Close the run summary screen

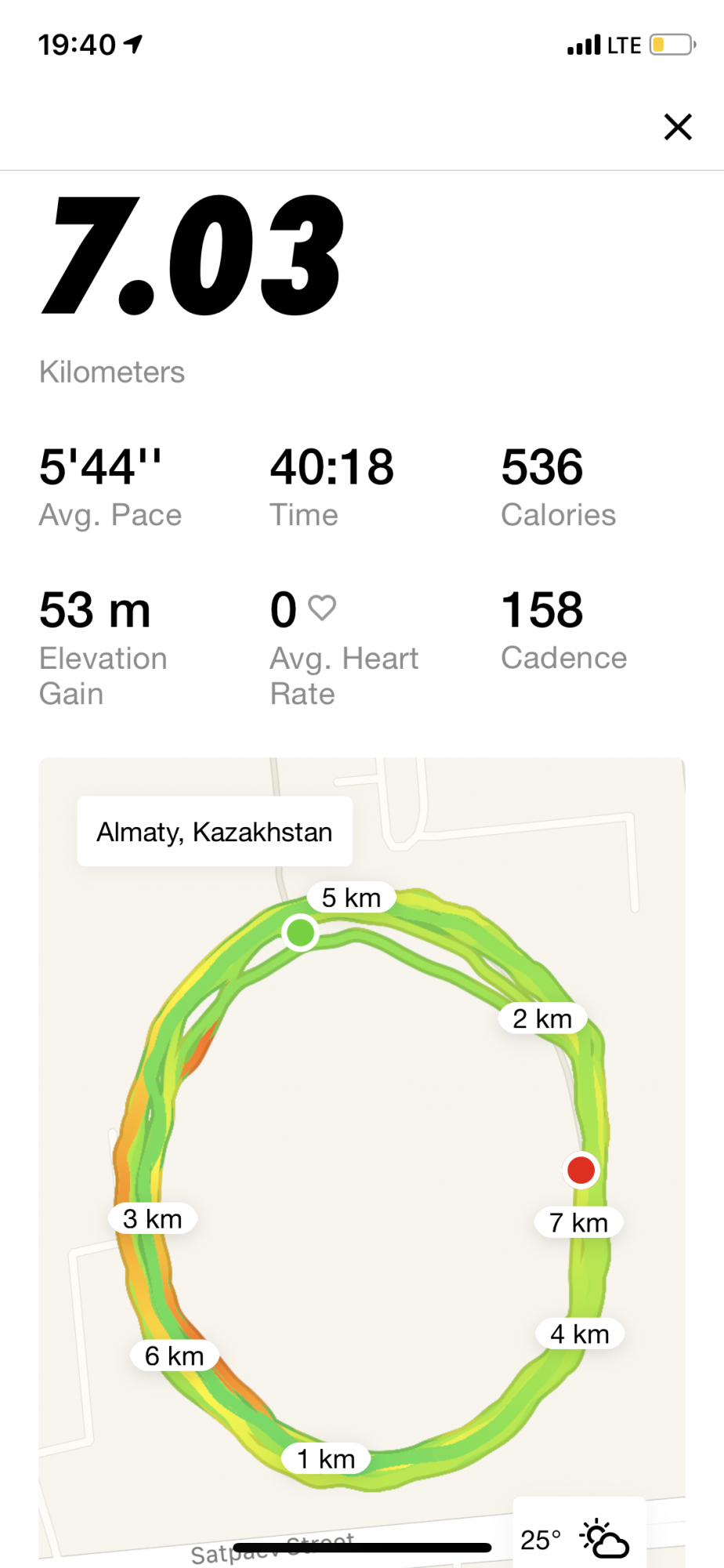click(678, 126)
